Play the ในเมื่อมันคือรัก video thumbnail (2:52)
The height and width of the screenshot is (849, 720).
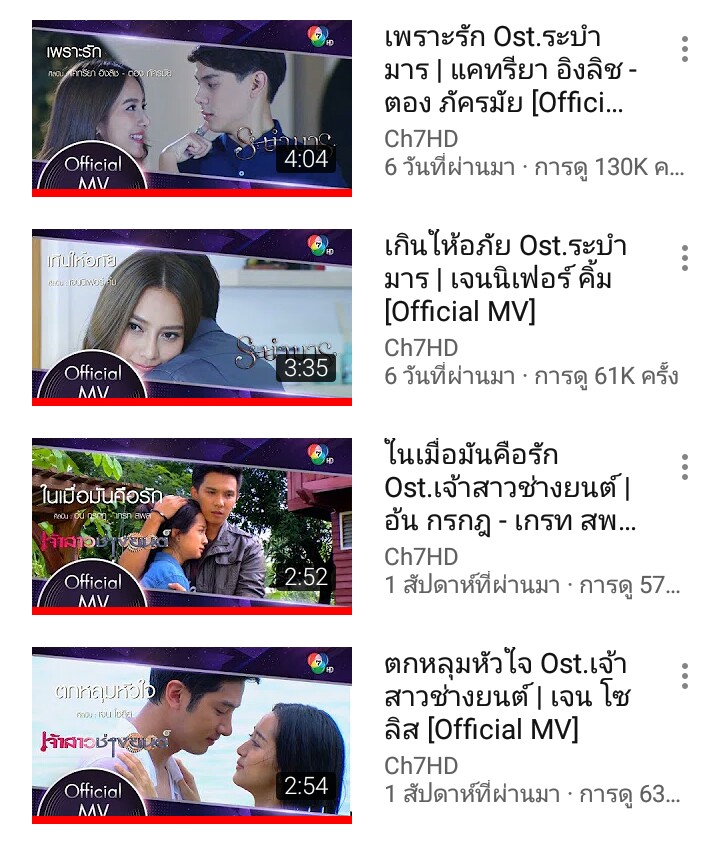[192, 525]
